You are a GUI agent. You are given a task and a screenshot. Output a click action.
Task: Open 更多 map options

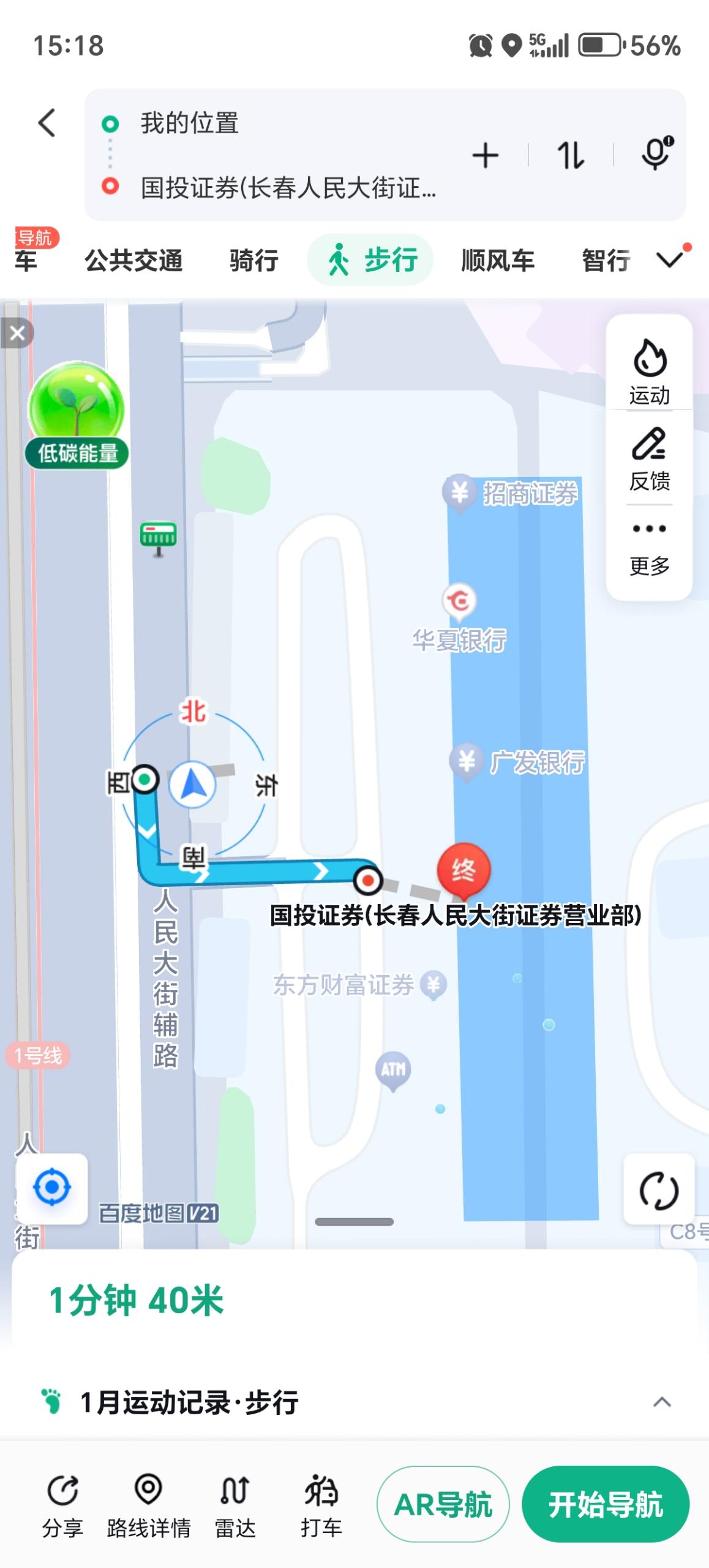[x=649, y=548]
